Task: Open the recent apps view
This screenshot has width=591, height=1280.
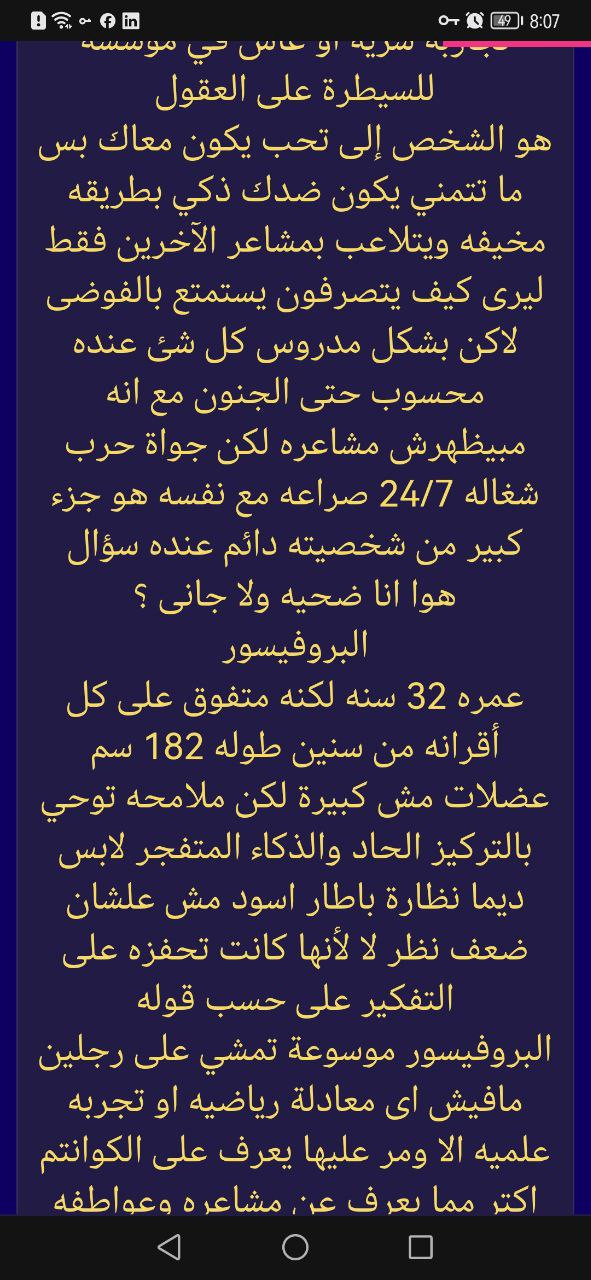Action: pyautogui.click(x=420, y=1247)
